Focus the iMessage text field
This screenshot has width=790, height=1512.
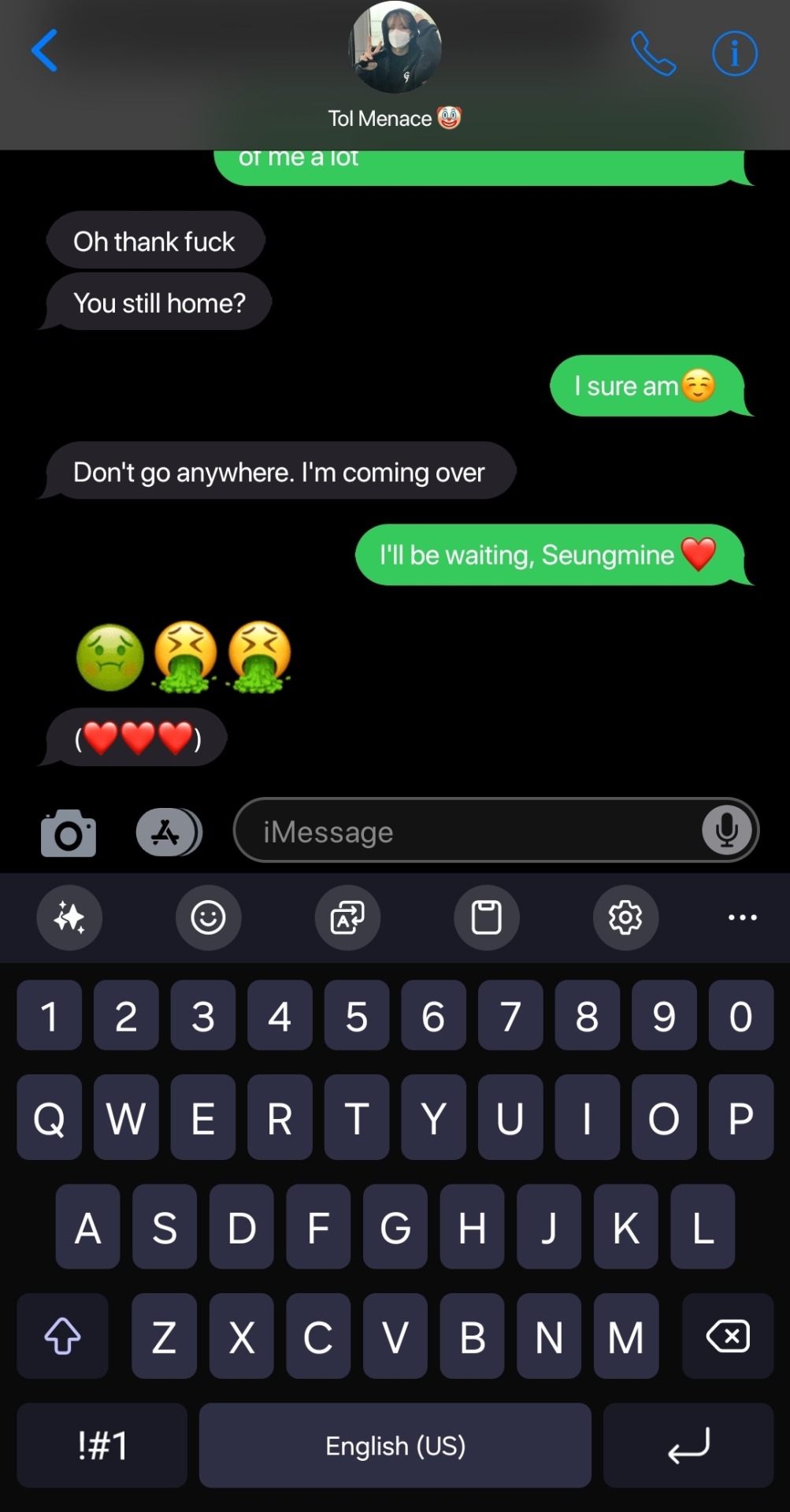[473, 832]
